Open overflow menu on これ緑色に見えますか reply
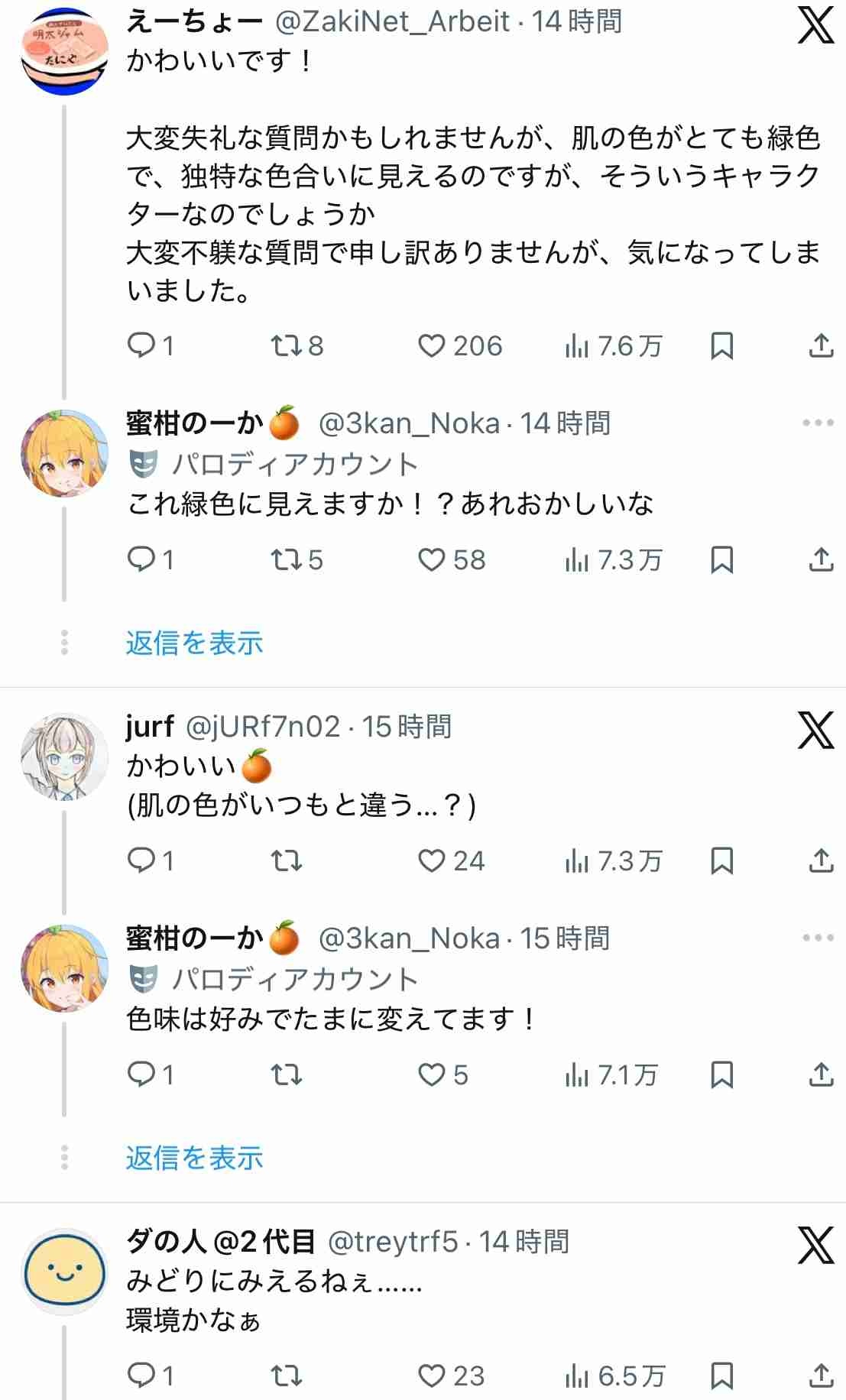Screen dimensions: 846x1400 (x=818, y=423)
